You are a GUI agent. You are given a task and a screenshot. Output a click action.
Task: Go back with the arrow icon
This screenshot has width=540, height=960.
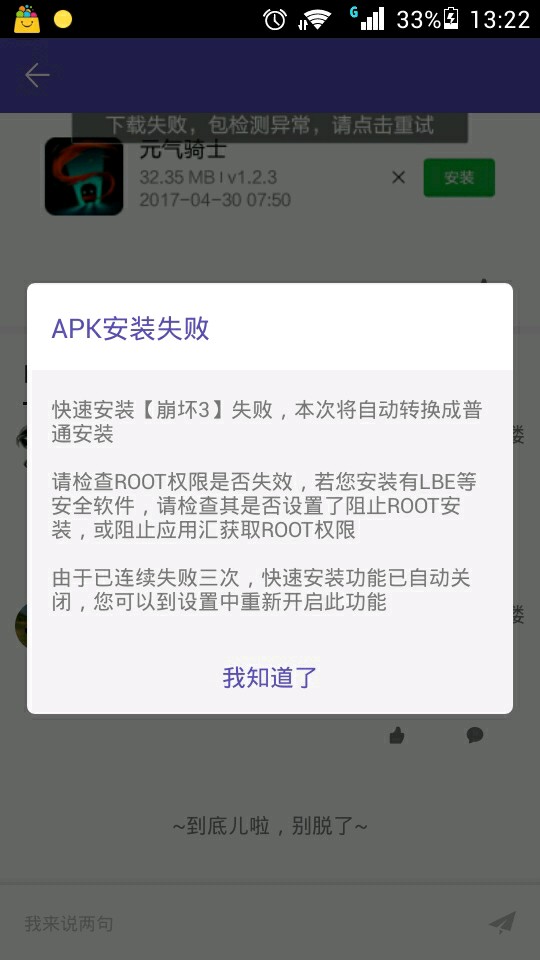point(37,75)
